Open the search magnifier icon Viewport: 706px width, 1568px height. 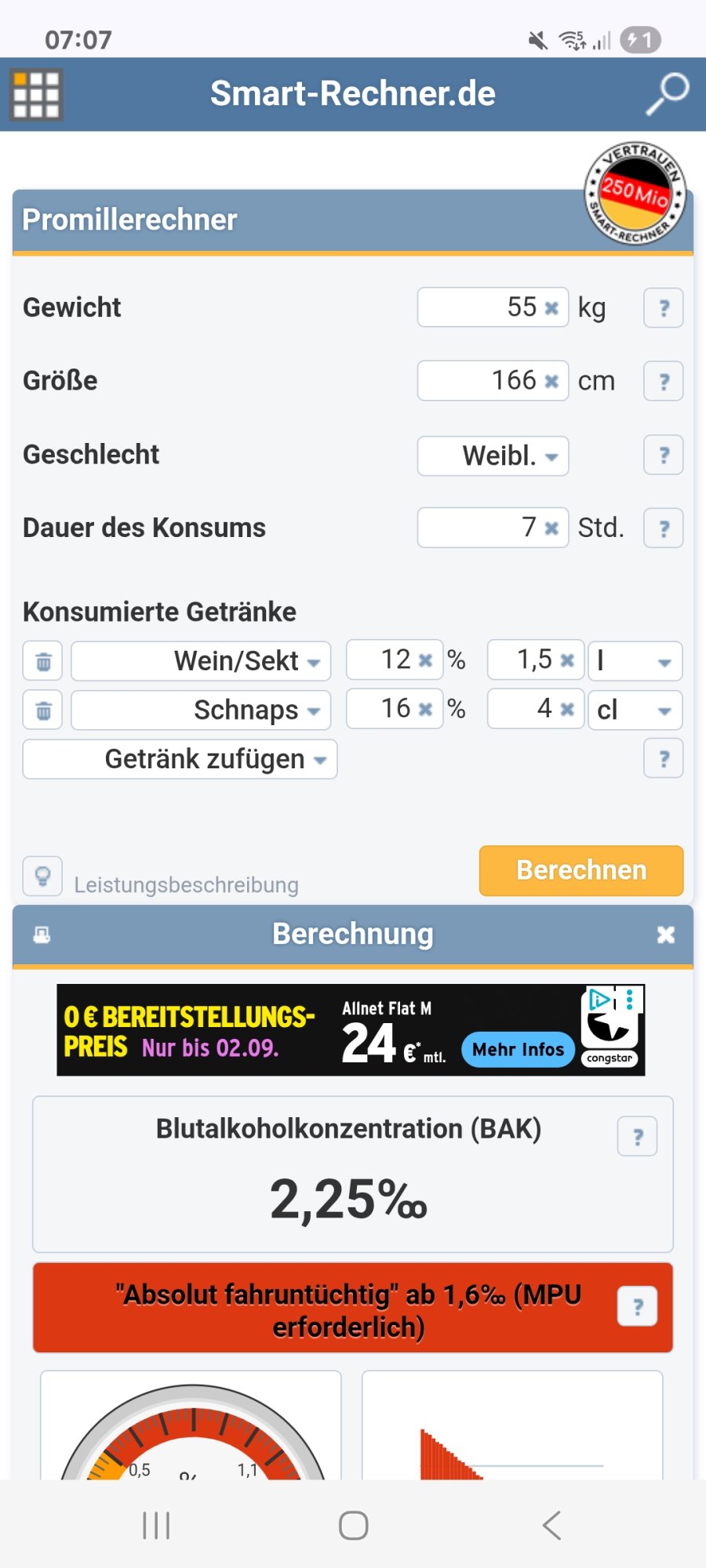click(668, 93)
